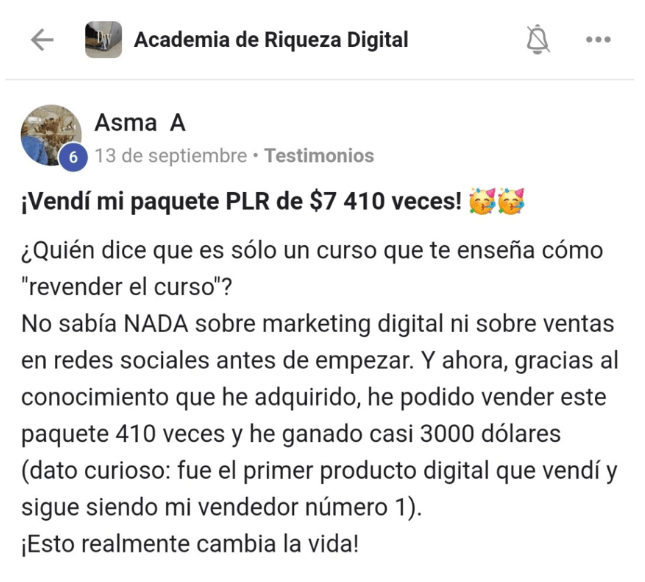
Task: View Asma A's profile picture
Action: pyautogui.click(x=51, y=135)
